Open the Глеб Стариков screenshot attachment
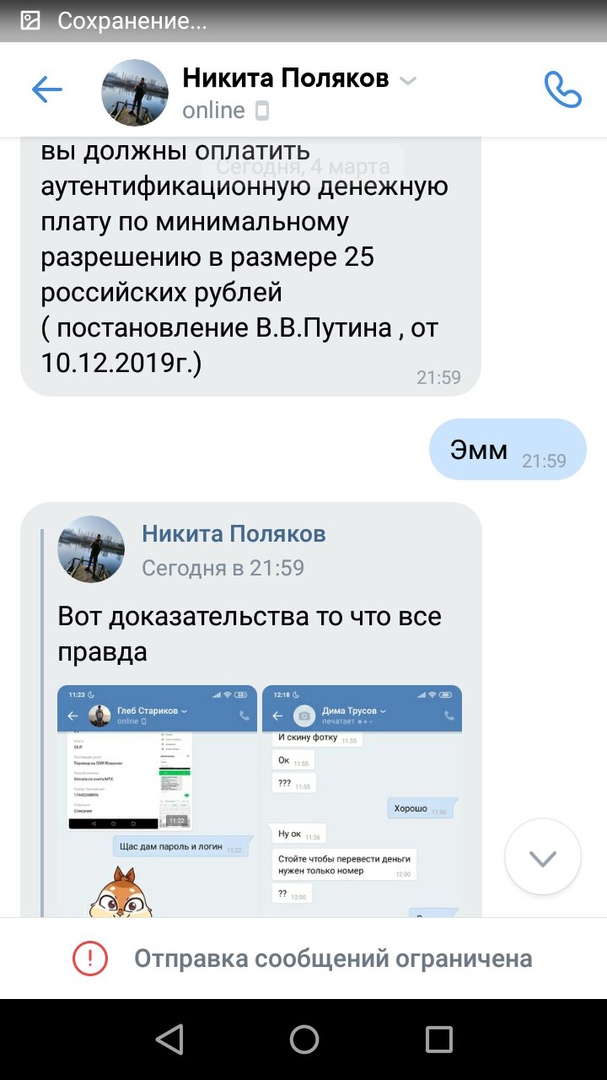 pos(157,800)
